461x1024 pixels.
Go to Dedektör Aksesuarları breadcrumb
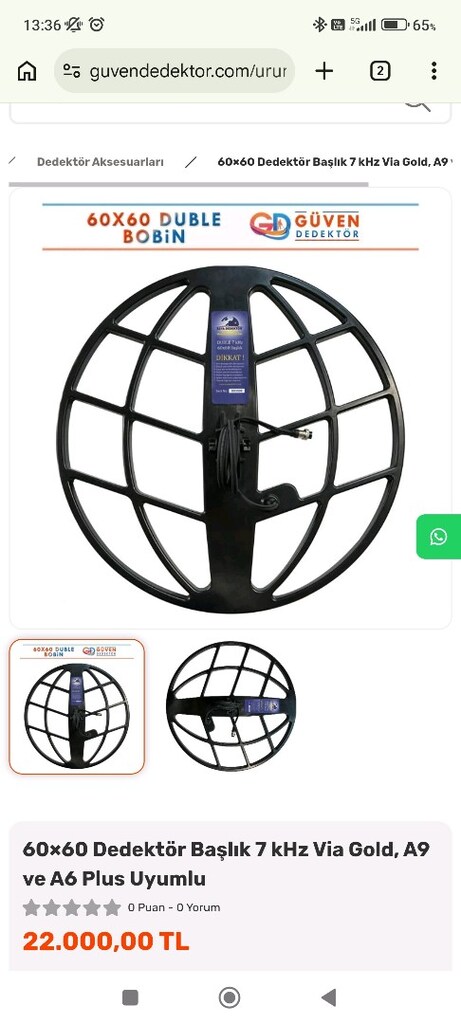pyautogui.click(x=100, y=162)
